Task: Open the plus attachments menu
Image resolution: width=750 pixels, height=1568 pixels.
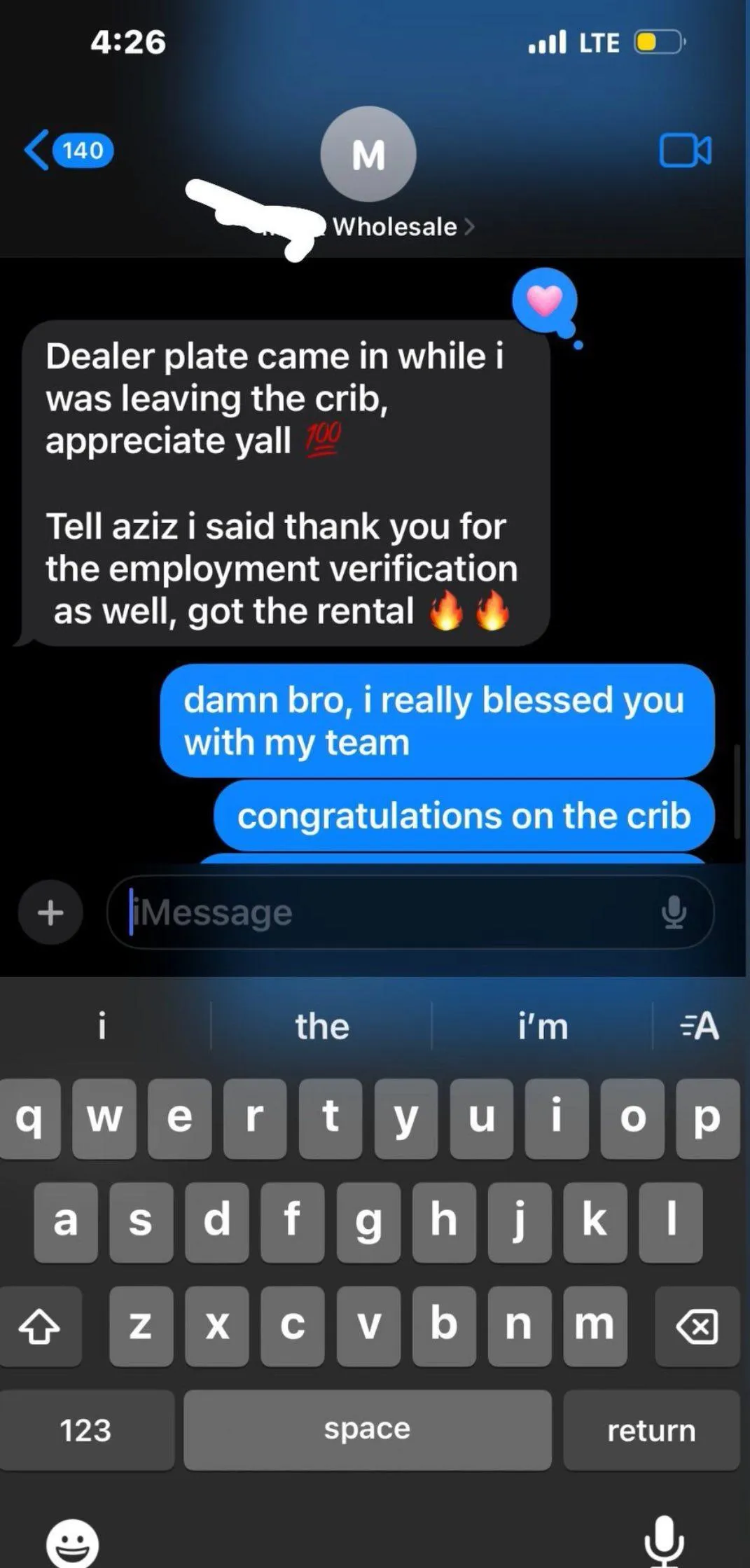Action: [x=50, y=913]
